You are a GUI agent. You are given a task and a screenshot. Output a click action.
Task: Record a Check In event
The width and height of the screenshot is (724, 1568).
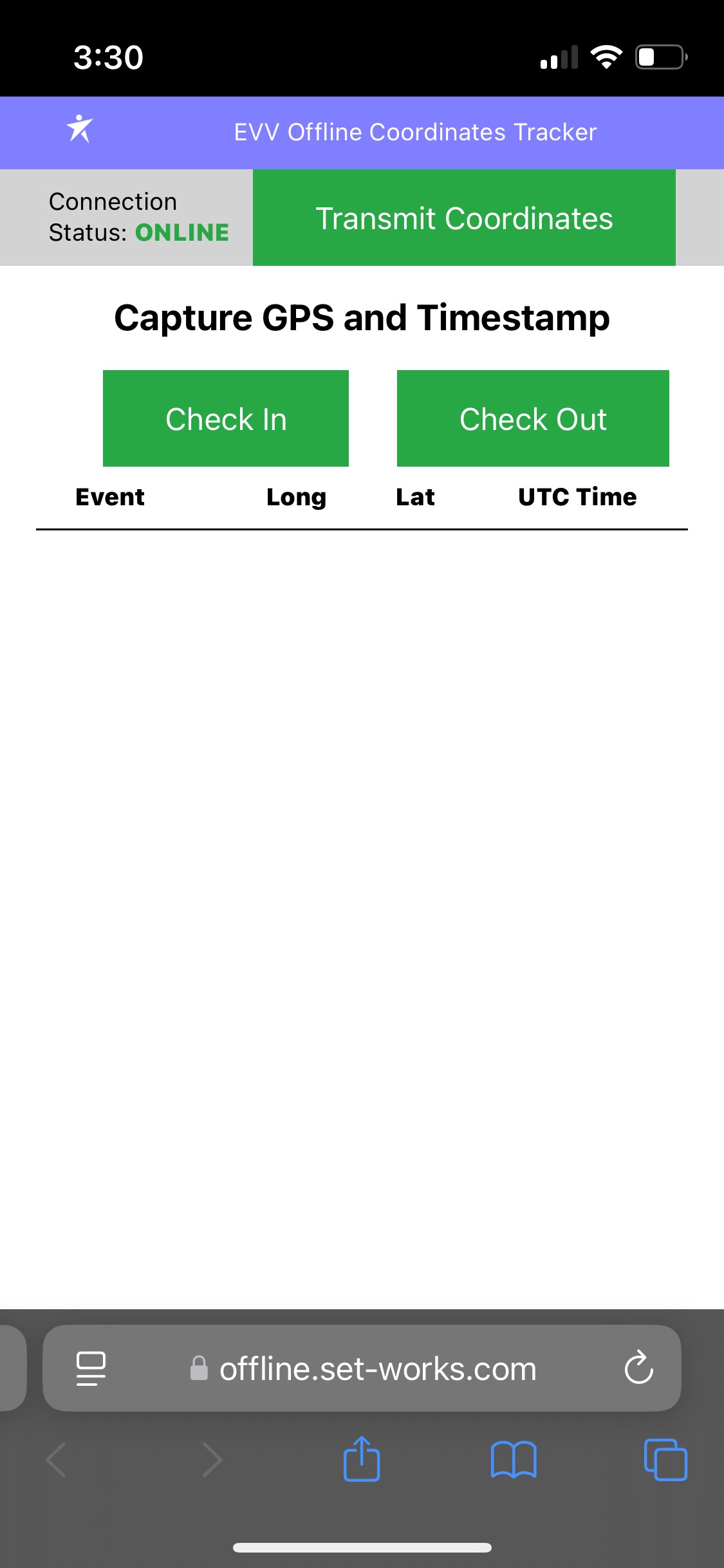point(226,418)
